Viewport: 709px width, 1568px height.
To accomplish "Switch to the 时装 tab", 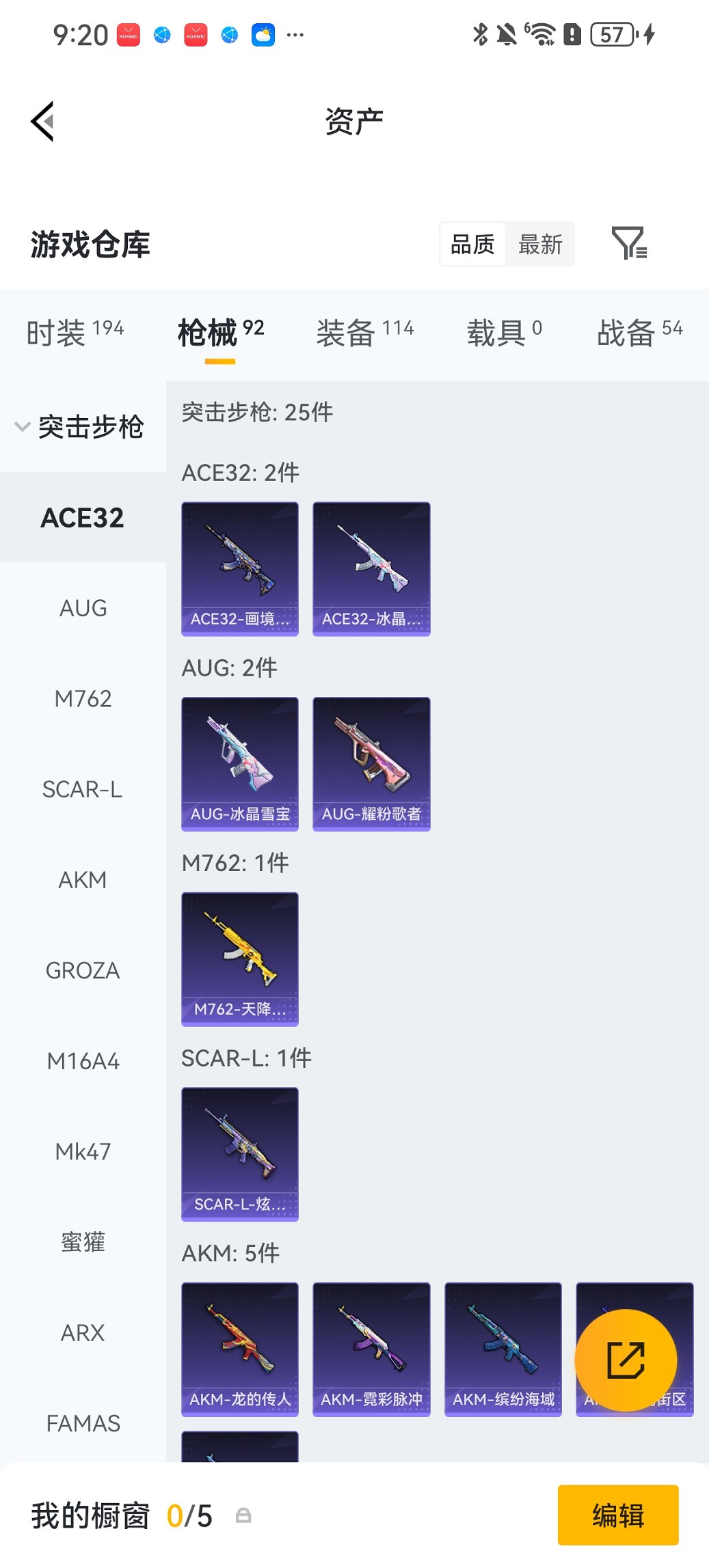I will pyautogui.click(x=75, y=333).
